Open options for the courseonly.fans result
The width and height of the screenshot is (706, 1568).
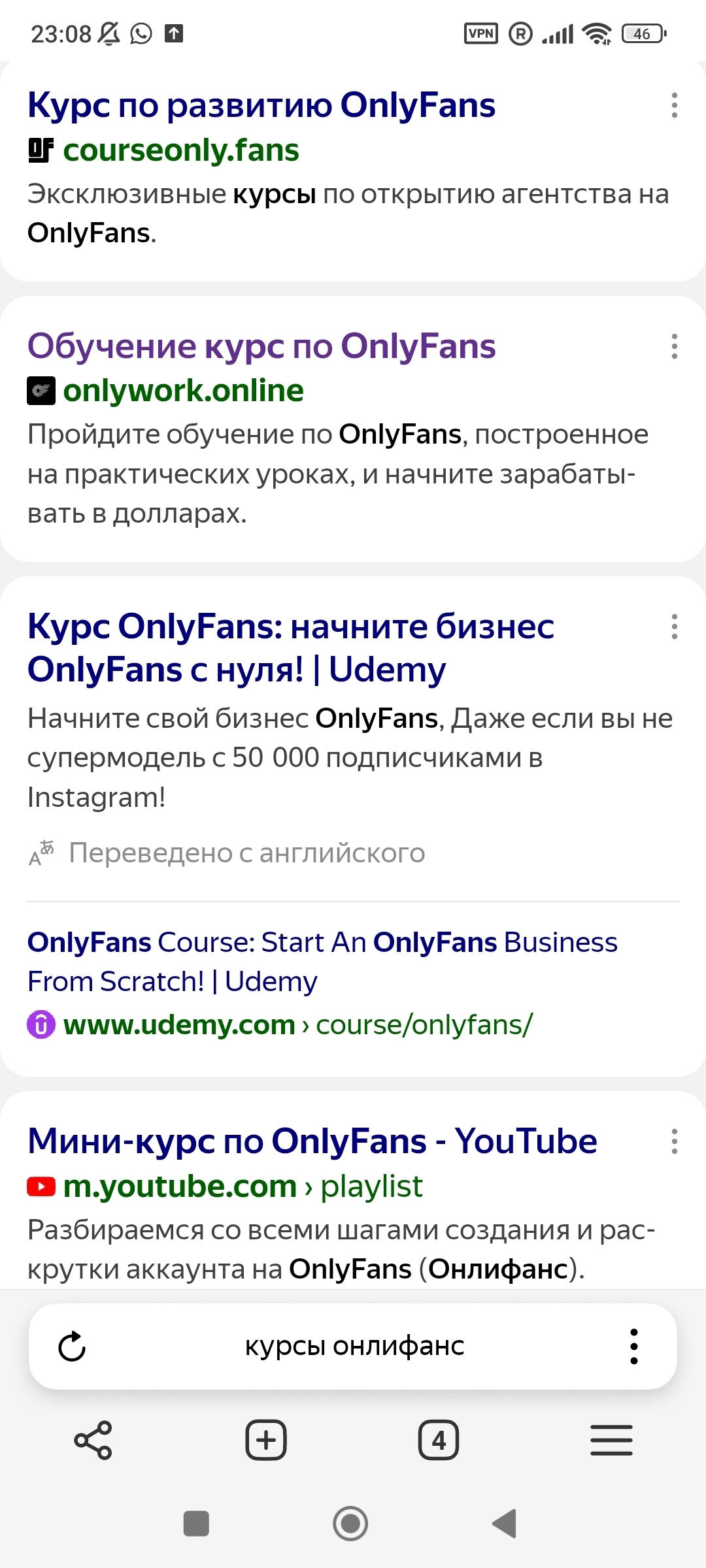pos(674,106)
